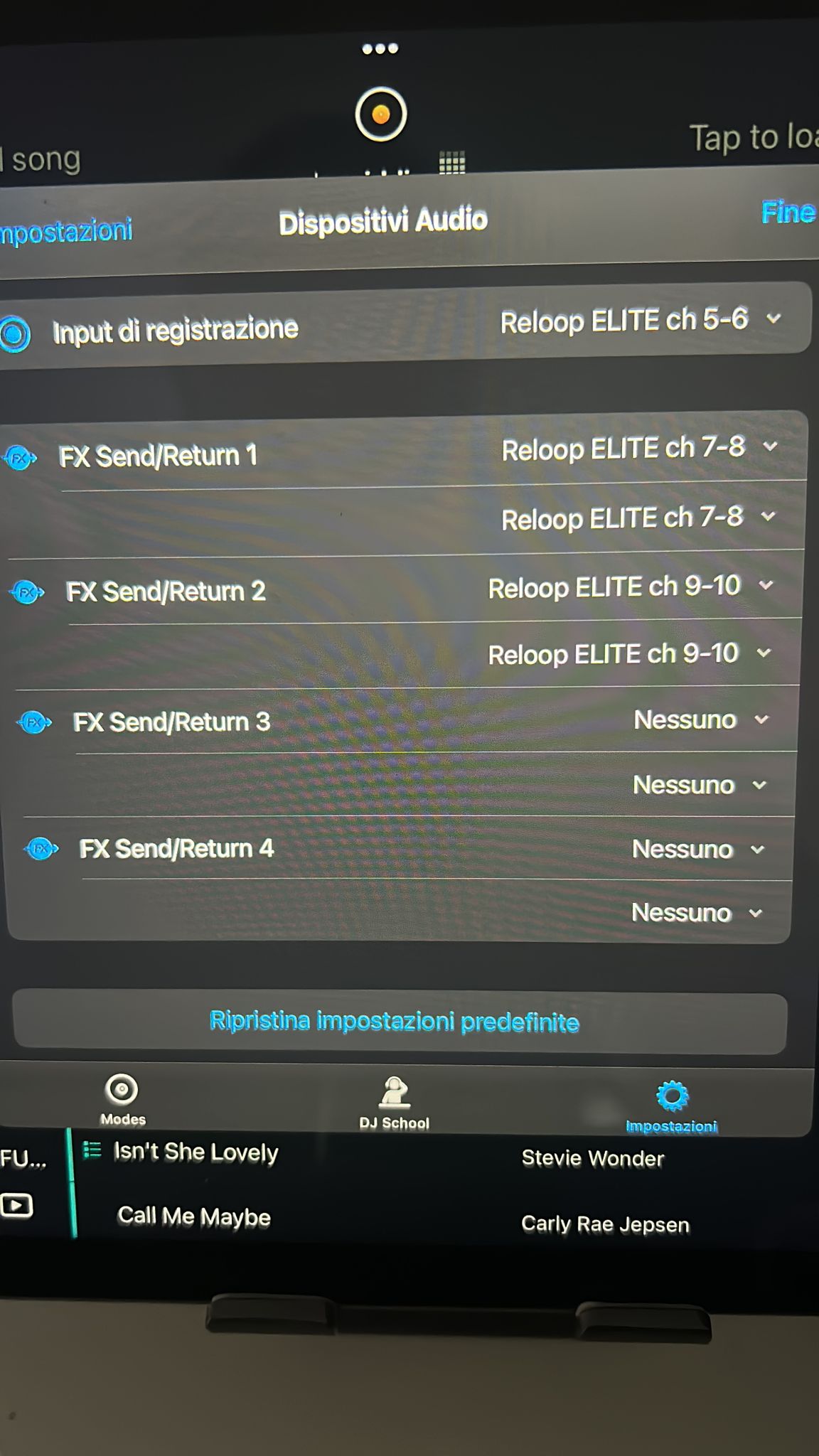Select device for FX Send/Return 3 first dropdown
This screenshot has width=819, height=1456.
point(700,720)
